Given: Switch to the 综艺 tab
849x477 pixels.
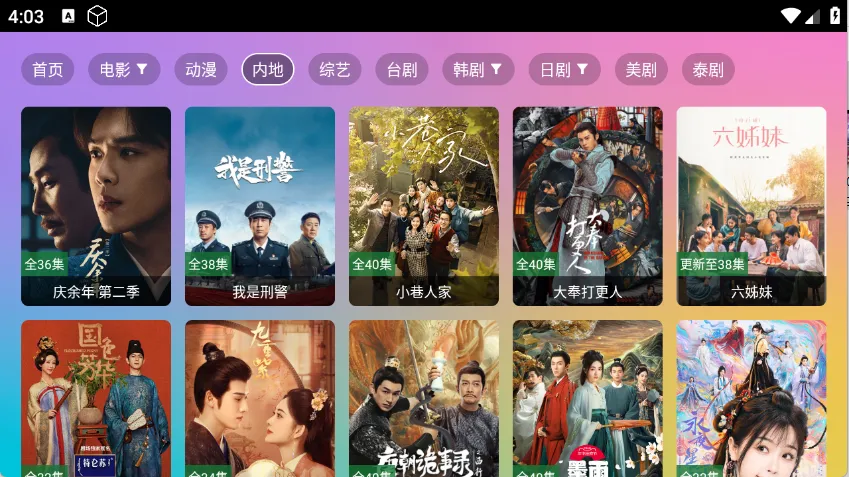Looking at the screenshot, I should pyautogui.click(x=335, y=70).
